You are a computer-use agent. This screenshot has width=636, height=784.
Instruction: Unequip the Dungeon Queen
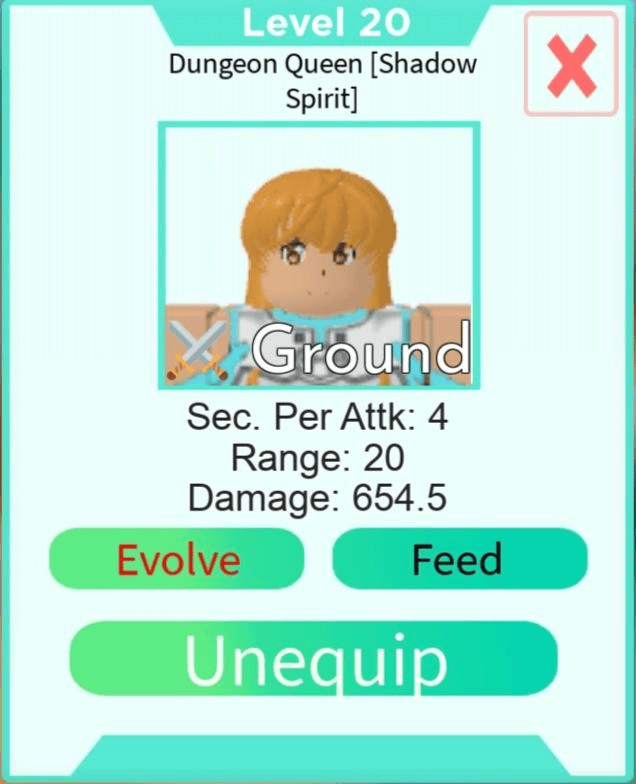(x=313, y=659)
